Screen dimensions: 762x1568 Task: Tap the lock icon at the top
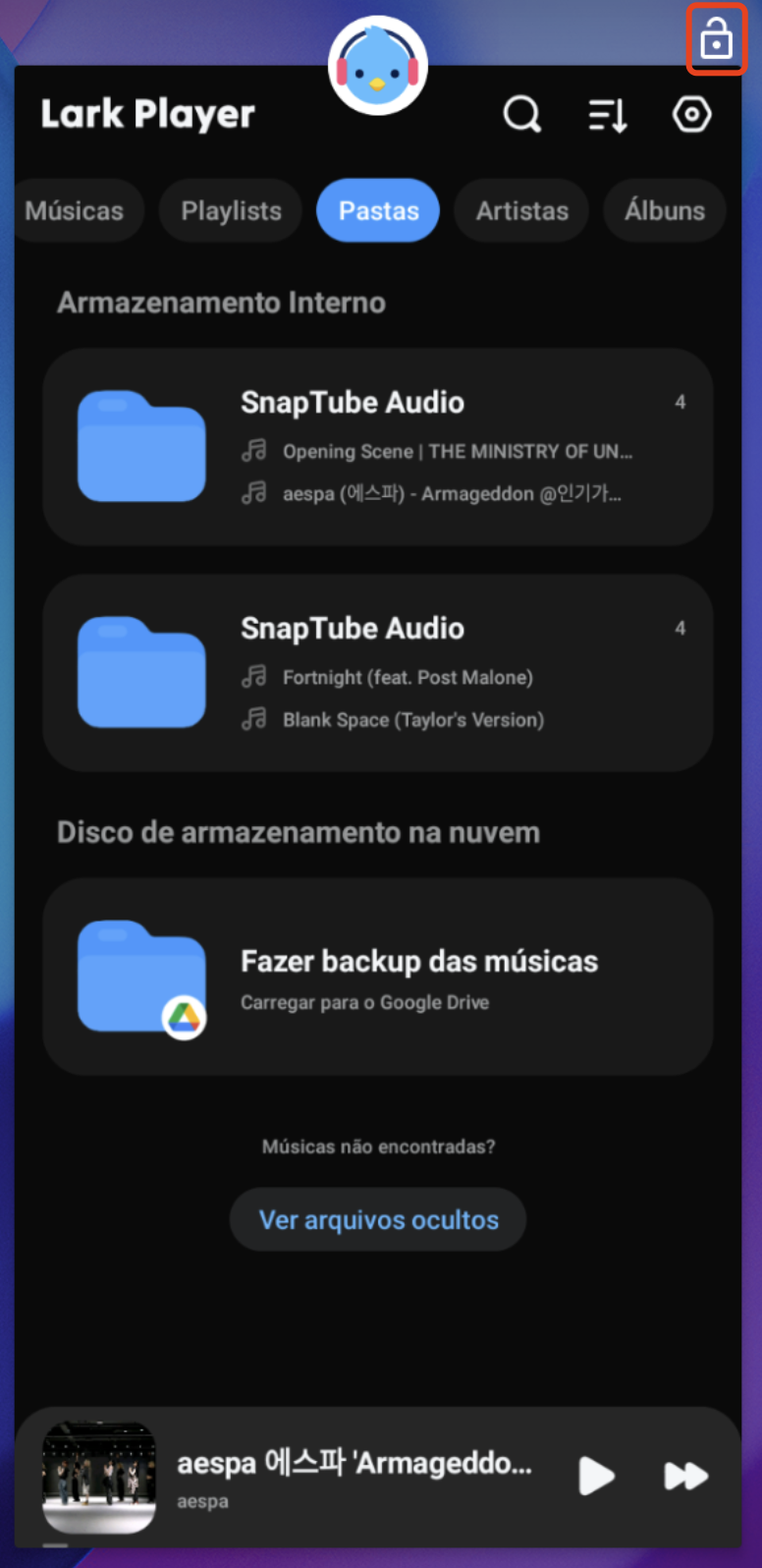tap(717, 40)
